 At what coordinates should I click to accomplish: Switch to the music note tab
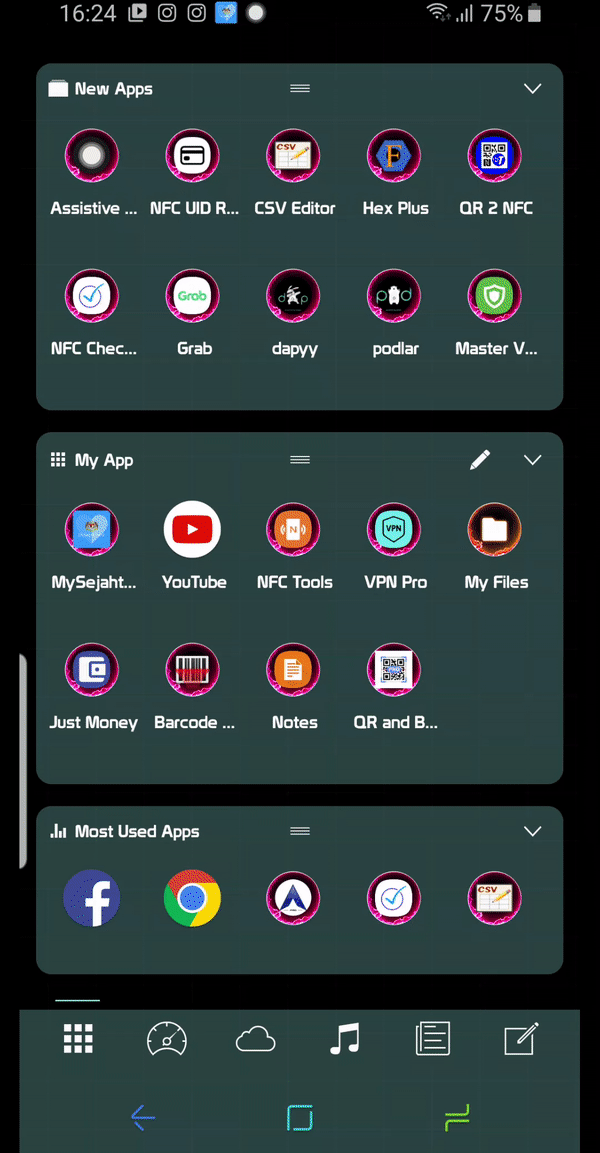(x=344, y=1040)
